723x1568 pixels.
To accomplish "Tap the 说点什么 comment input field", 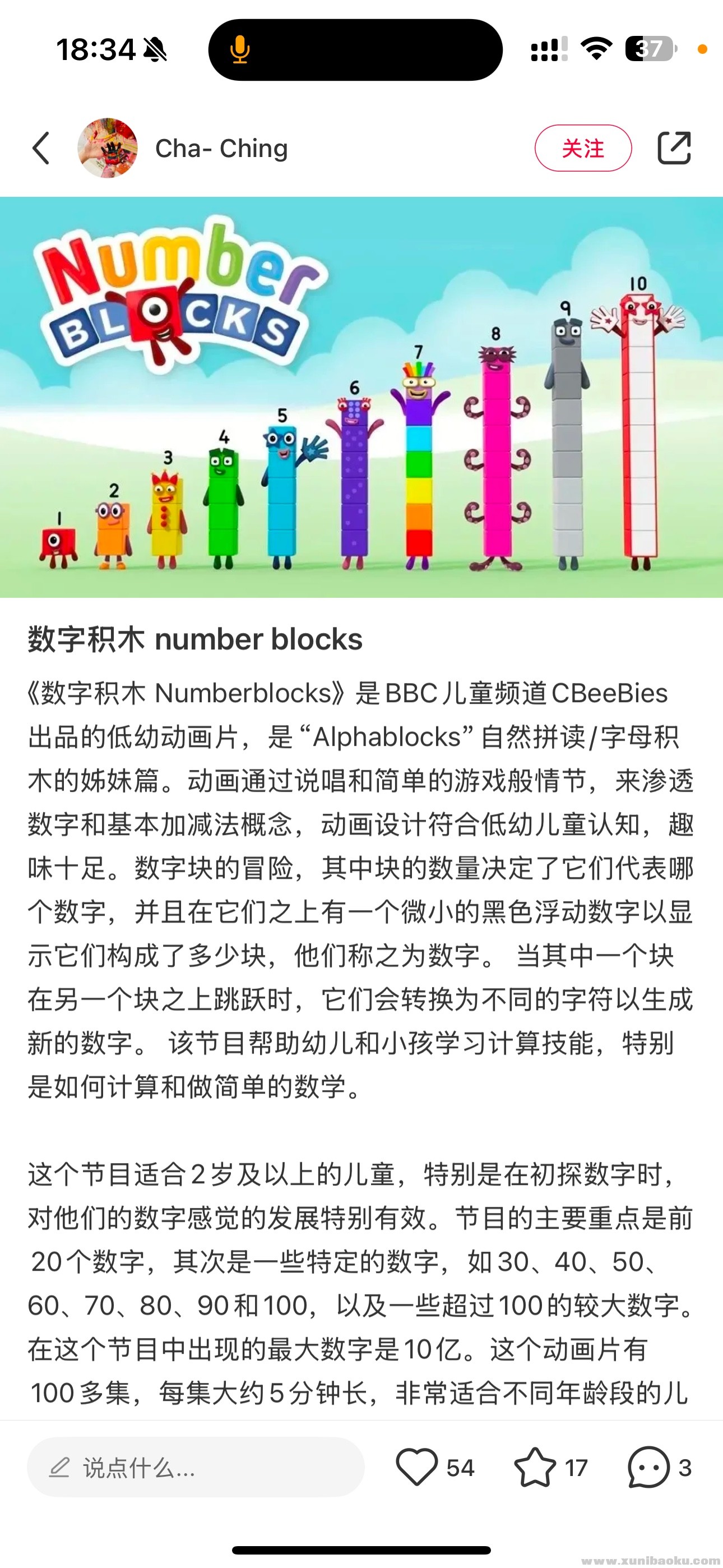I will pyautogui.click(x=196, y=1468).
